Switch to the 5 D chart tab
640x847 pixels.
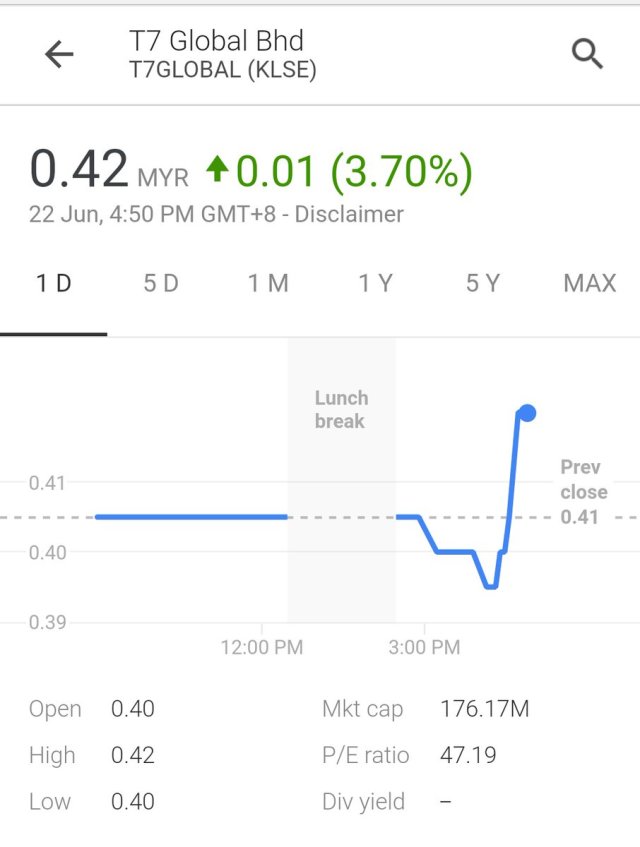click(x=161, y=284)
